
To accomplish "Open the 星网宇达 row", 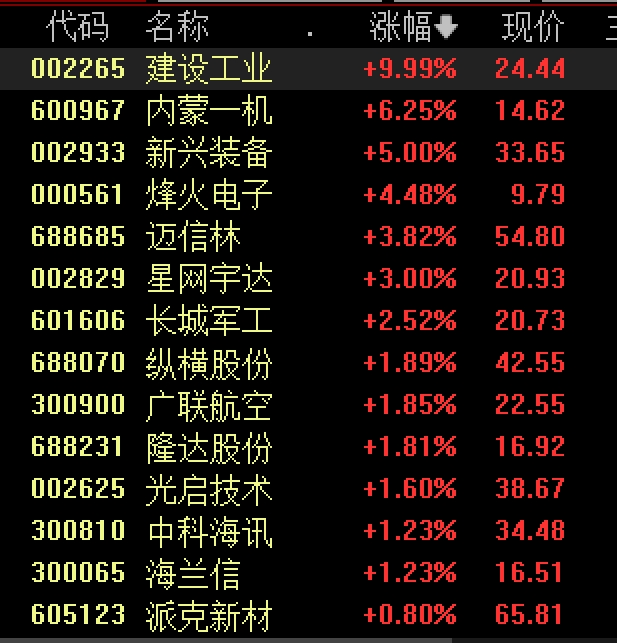I will tap(208, 279).
